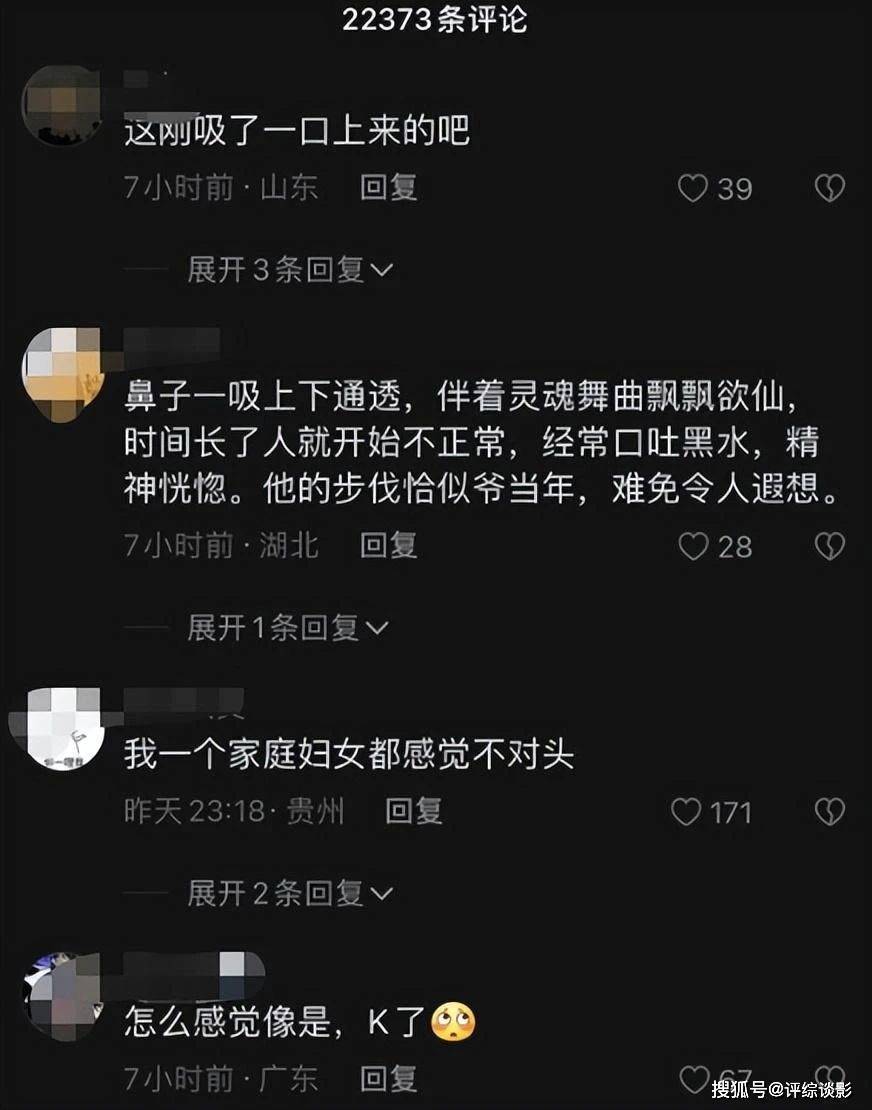
Task: Expand 2 replies under the 贵州 comment
Action: [290, 893]
